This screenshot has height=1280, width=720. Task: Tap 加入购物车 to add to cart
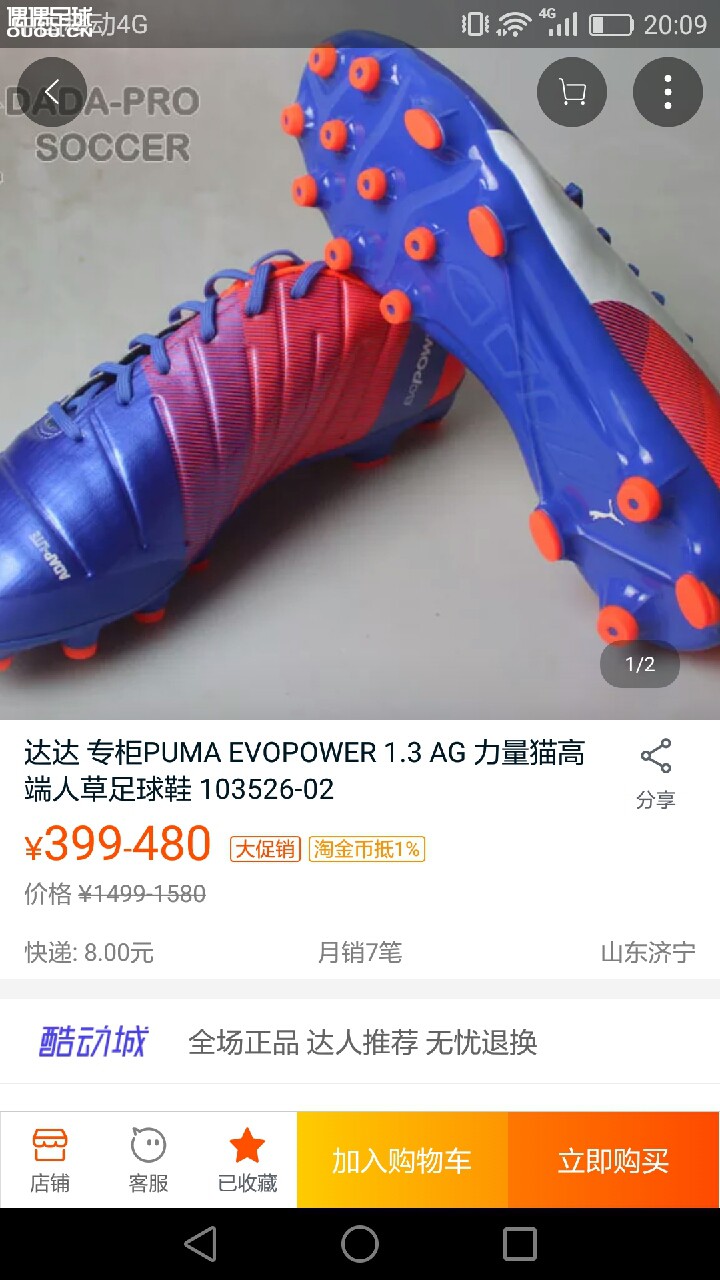[x=402, y=1160]
